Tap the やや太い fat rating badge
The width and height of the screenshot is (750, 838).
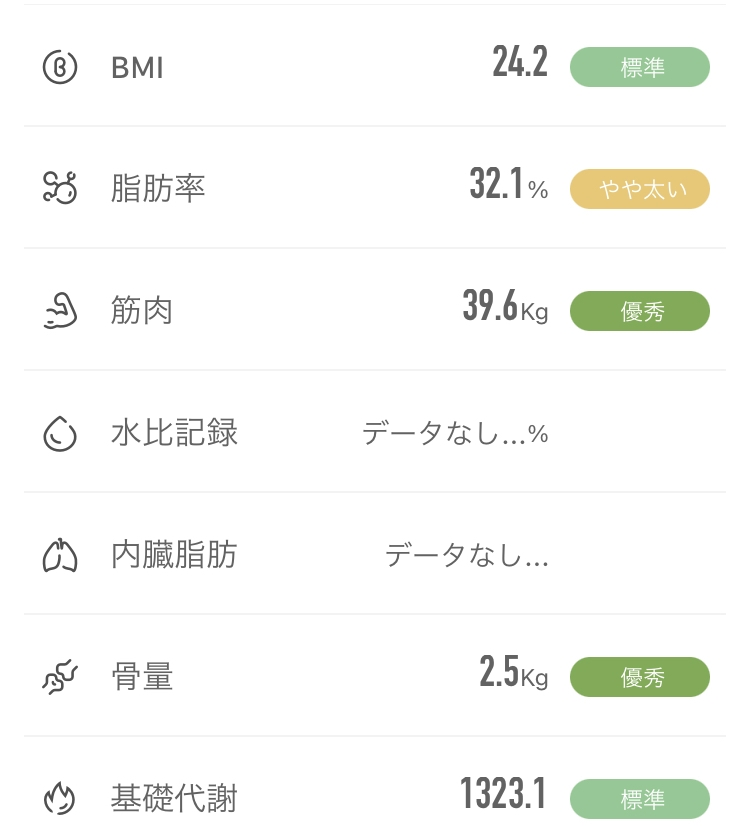coord(640,188)
